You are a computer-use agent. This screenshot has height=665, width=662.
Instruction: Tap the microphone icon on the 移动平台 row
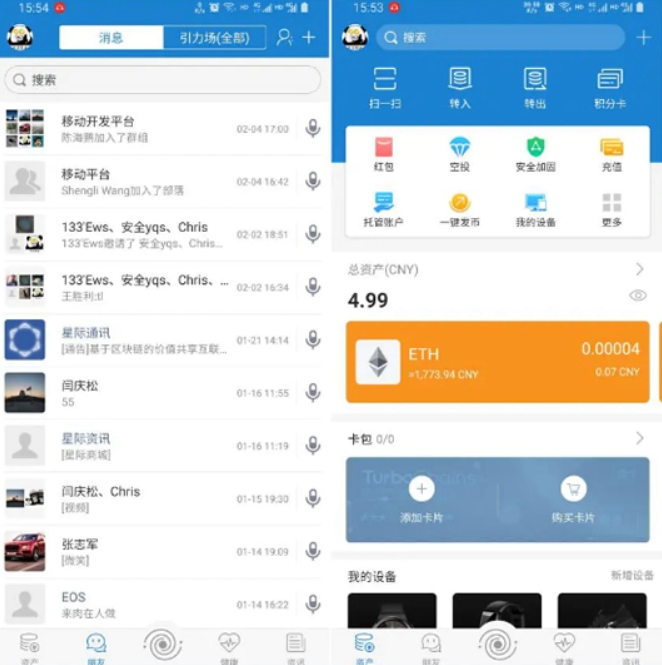(x=313, y=181)
